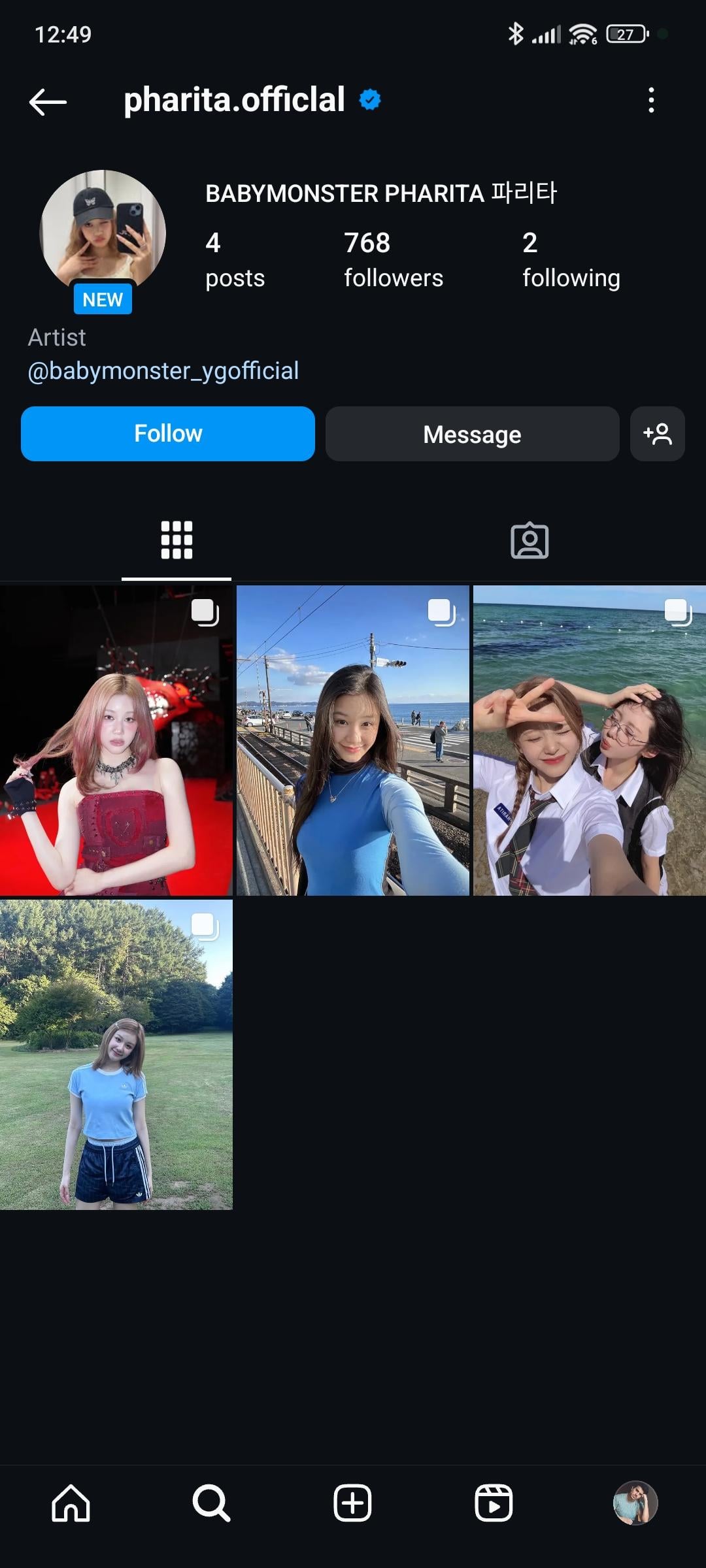Open the blue top seaside selfie post
The width and height of the screenshot is (706, 1568).
(x=353, y=740)
